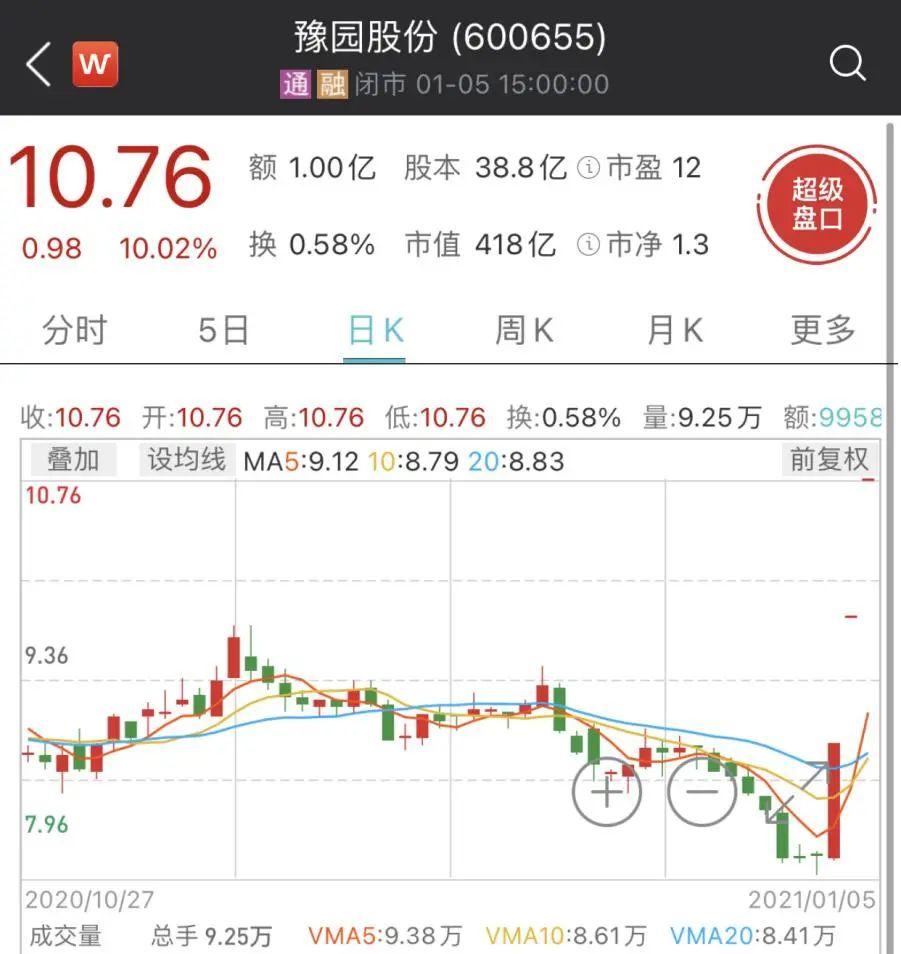View the 月K chart

click(675, 331)
